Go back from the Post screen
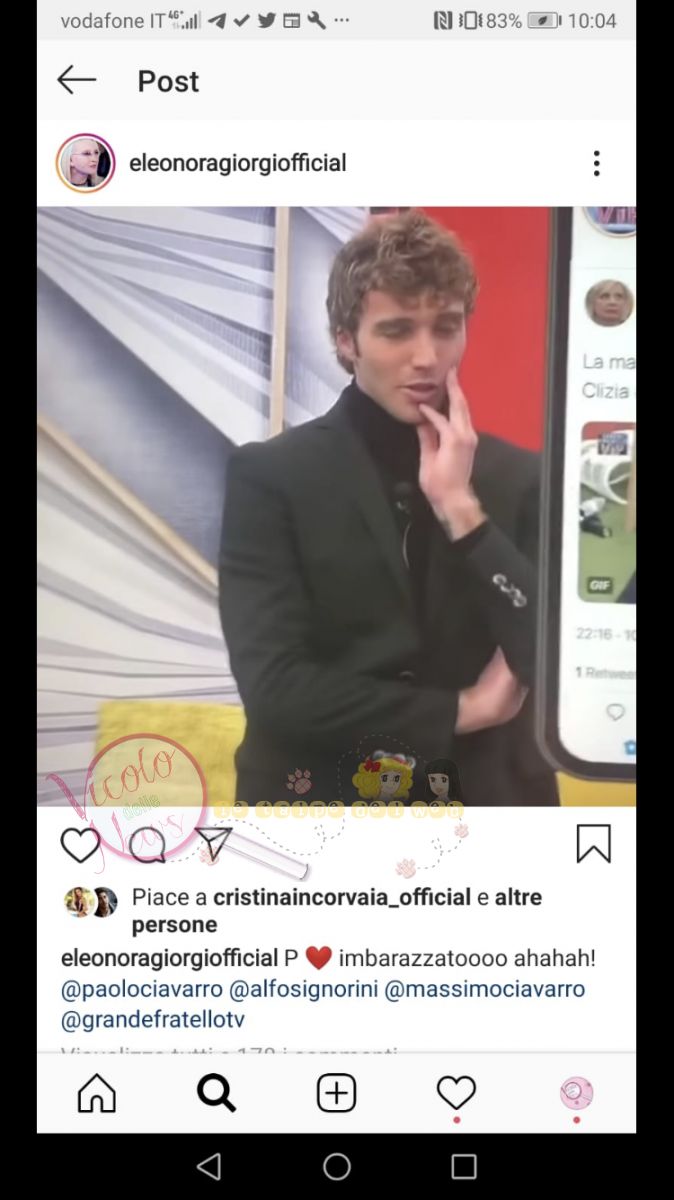 (77, 80)
